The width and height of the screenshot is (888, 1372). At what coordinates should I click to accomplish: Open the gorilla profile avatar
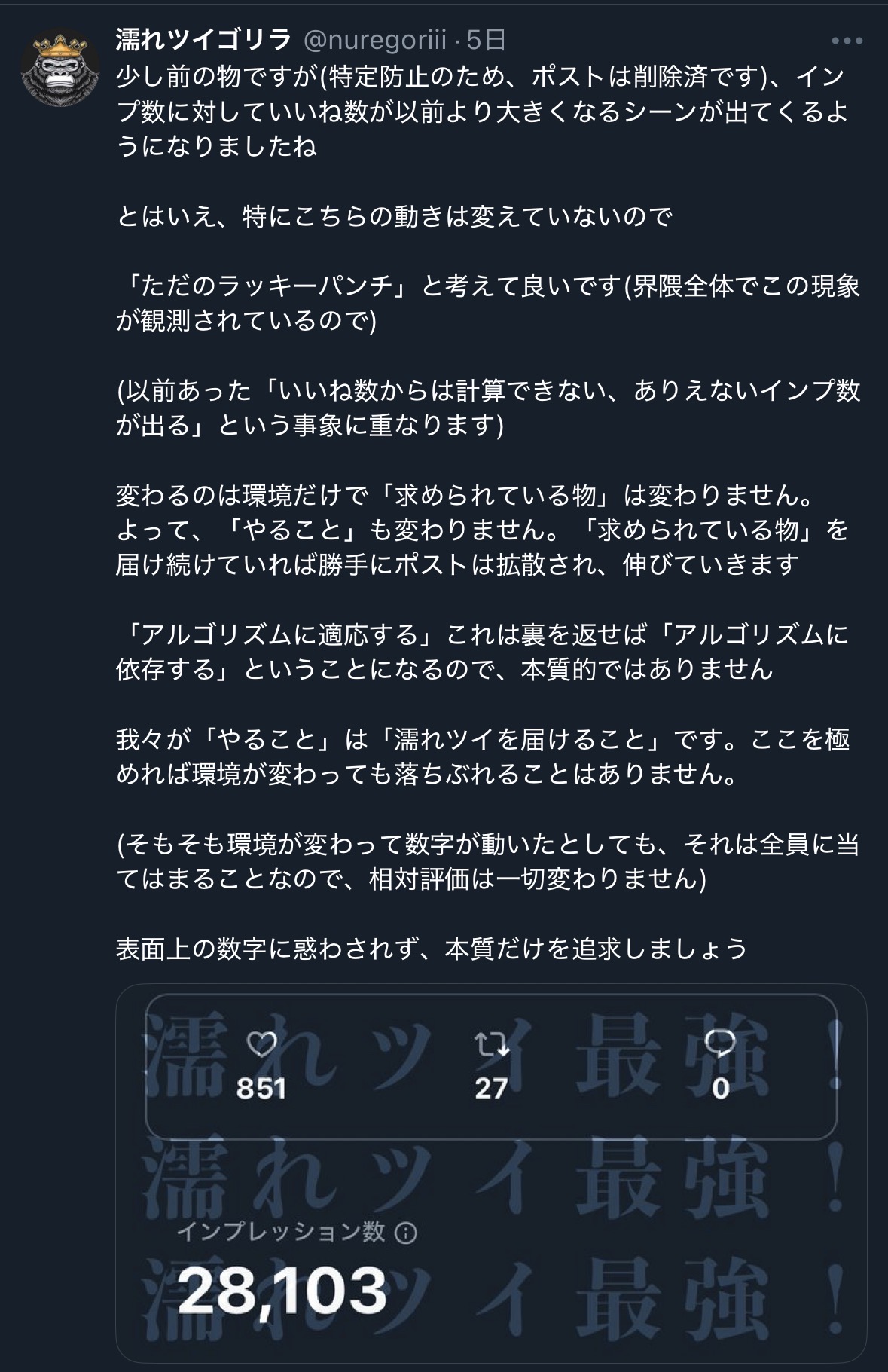[x=60, y=67]
